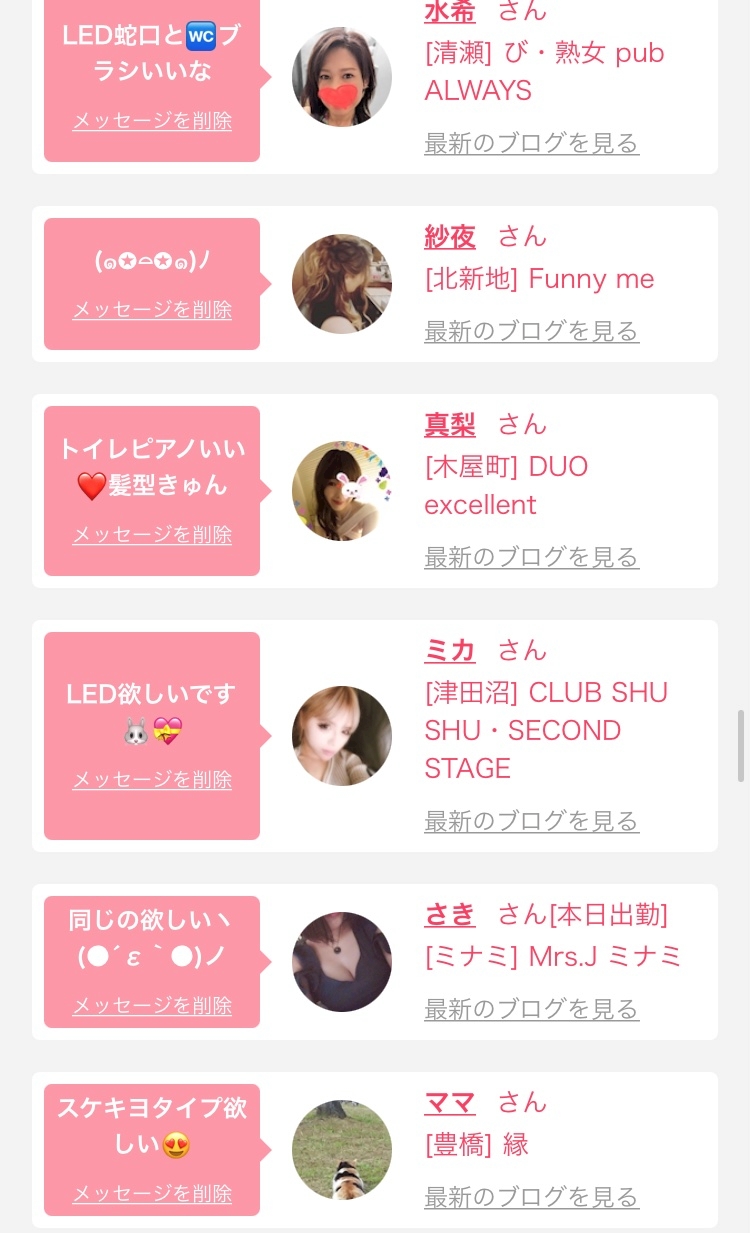
Task: View ミカ's latest blog
Action: [531, 821]
